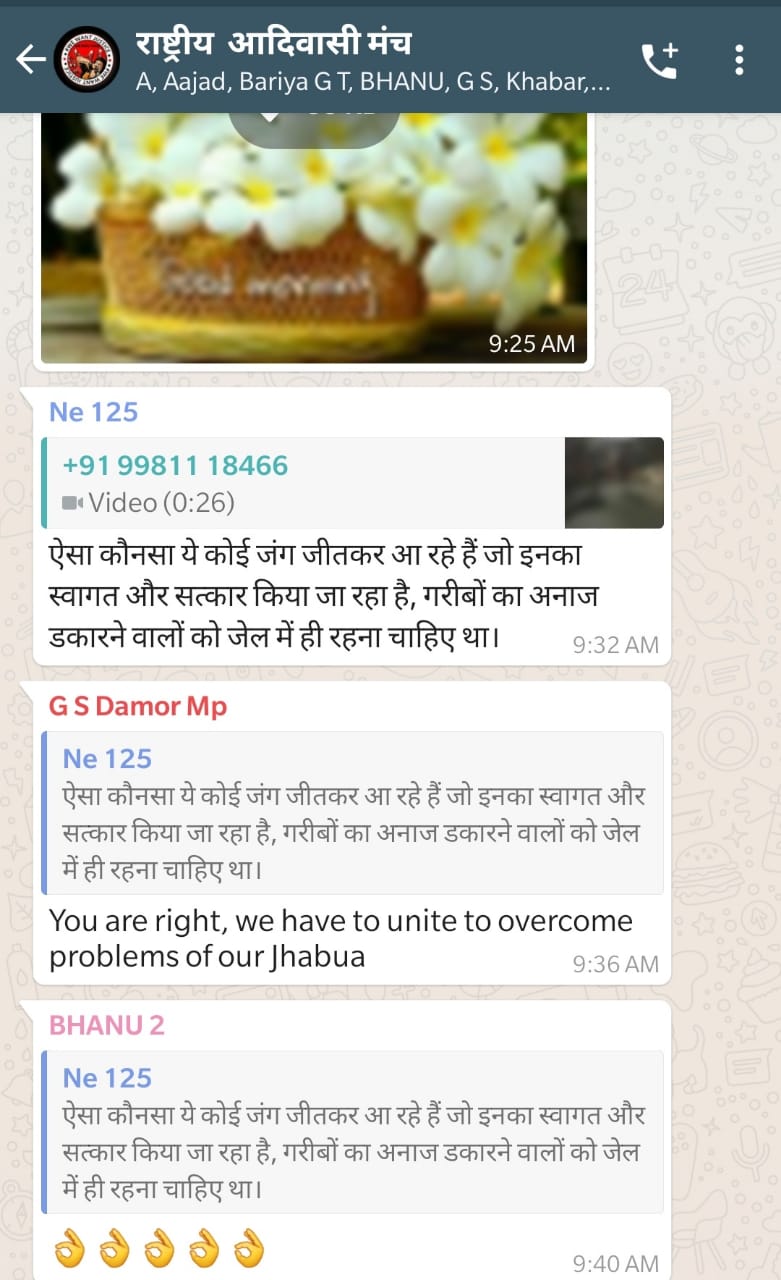Tap the group profile picture
Screen dimensions: 781x1280
tap(87, 60)
